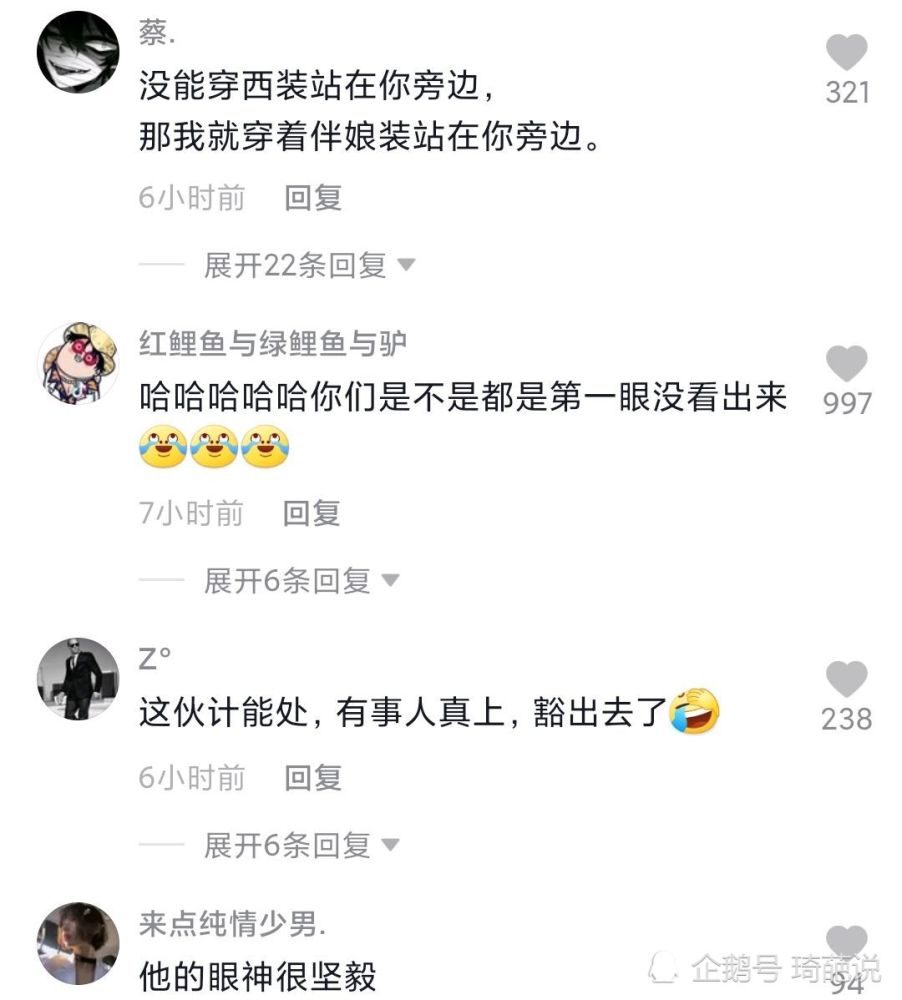Reply to Z°'s comment
This screenshot has height=1000, width=902.
click(x=313, y=777)
